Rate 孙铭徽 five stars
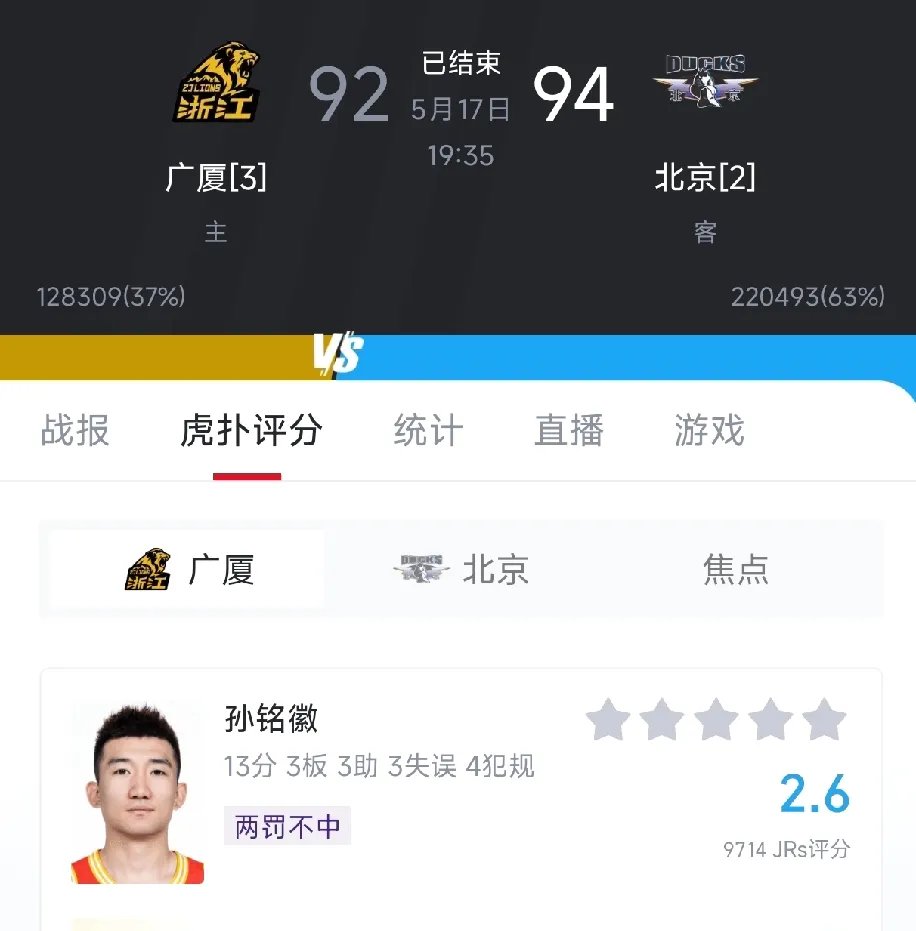 point(824,720)
